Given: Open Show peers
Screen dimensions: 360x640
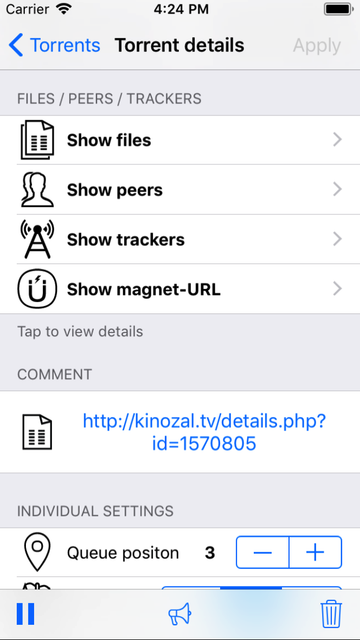Looking at the screenshot, I should pos(180,190).
